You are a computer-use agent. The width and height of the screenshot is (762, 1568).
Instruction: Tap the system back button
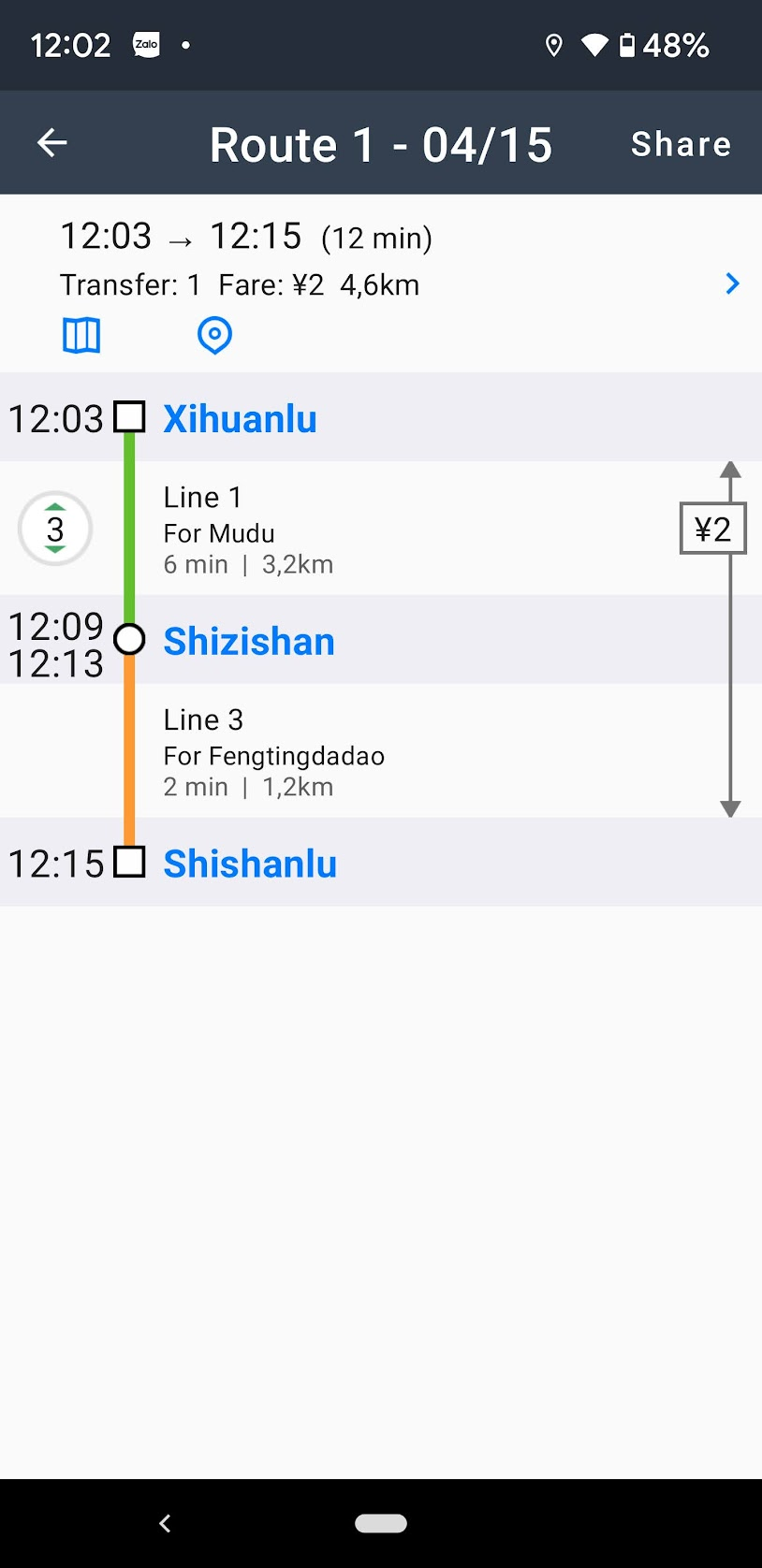point(165,1523)
